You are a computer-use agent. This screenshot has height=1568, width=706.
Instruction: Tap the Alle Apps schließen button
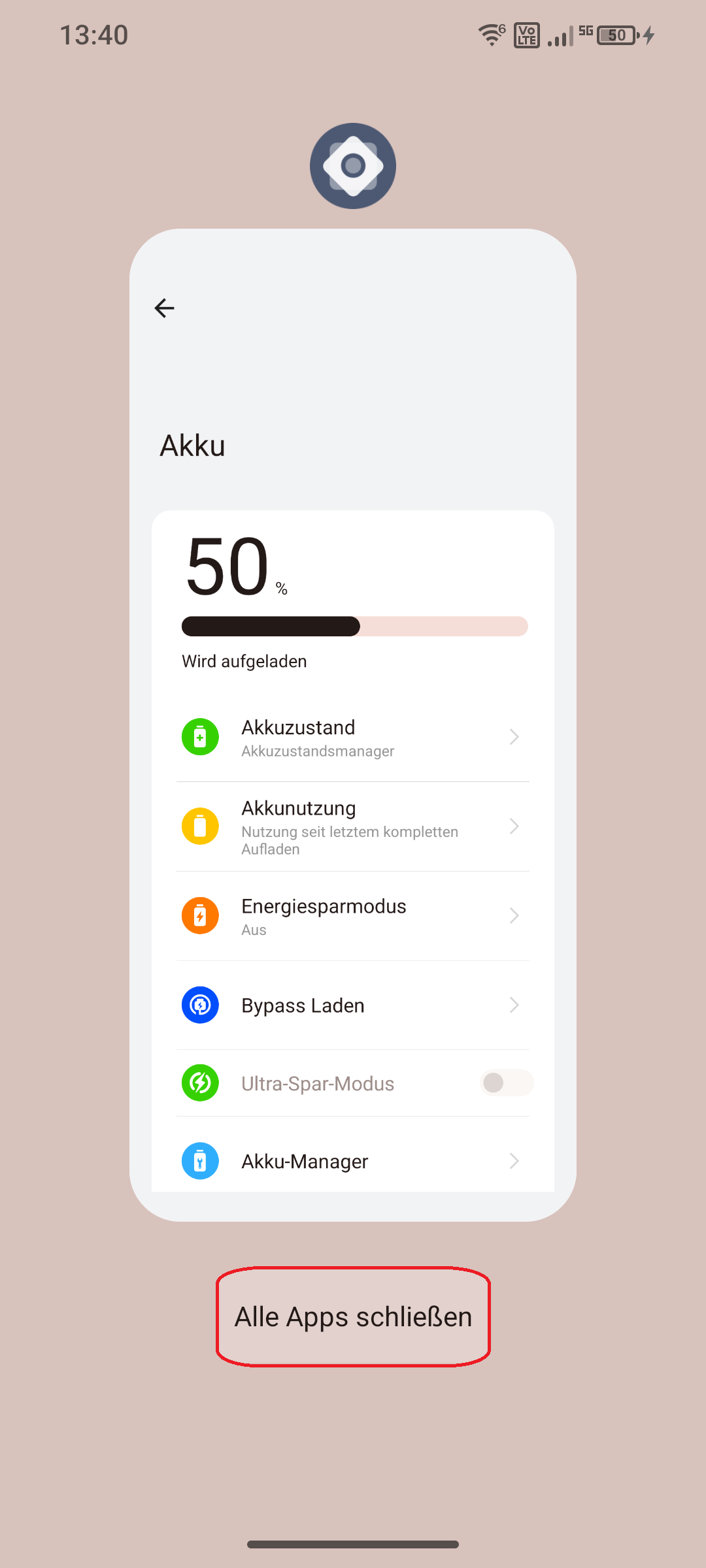pos(353,1316)
